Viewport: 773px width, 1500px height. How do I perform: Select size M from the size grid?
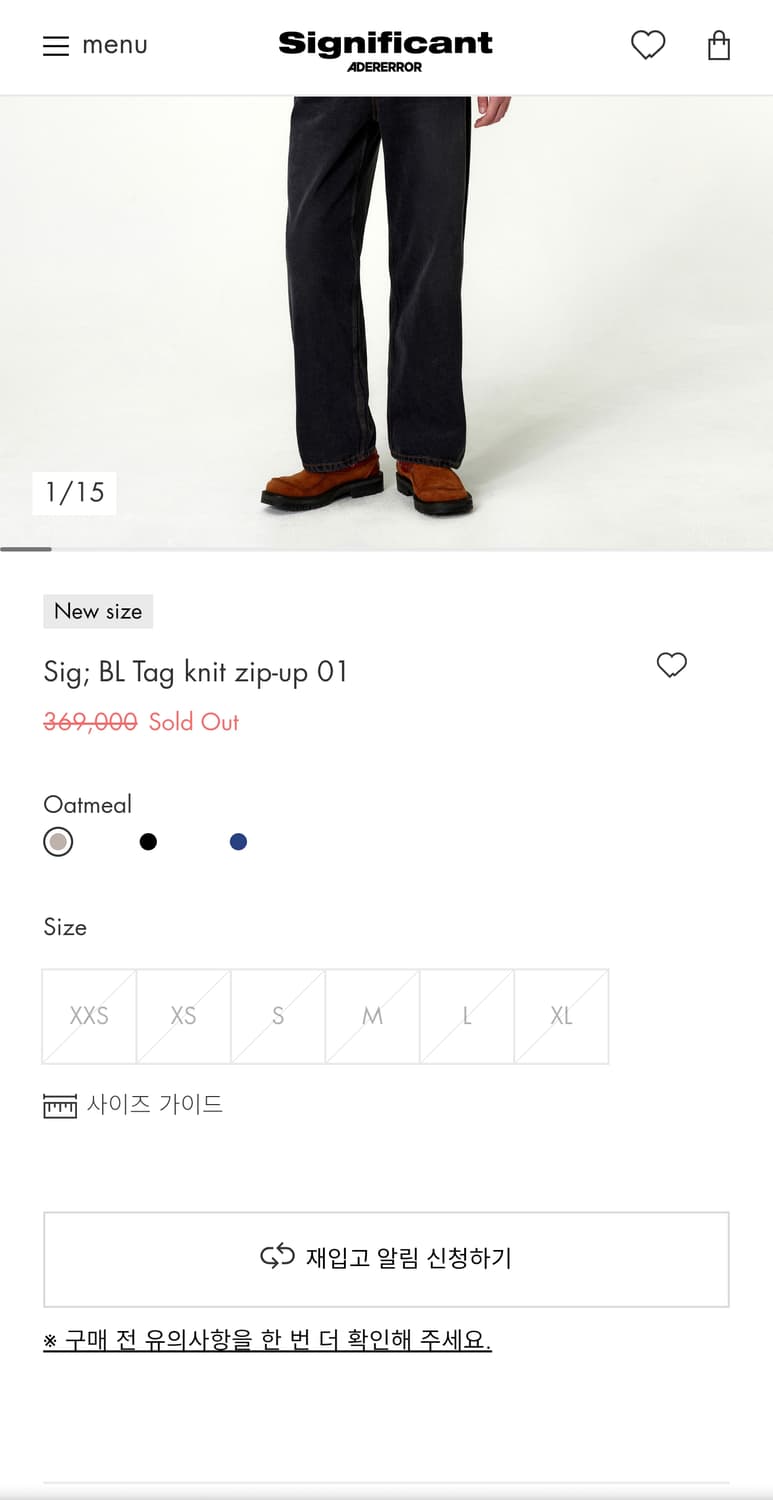pos(372,1015)
